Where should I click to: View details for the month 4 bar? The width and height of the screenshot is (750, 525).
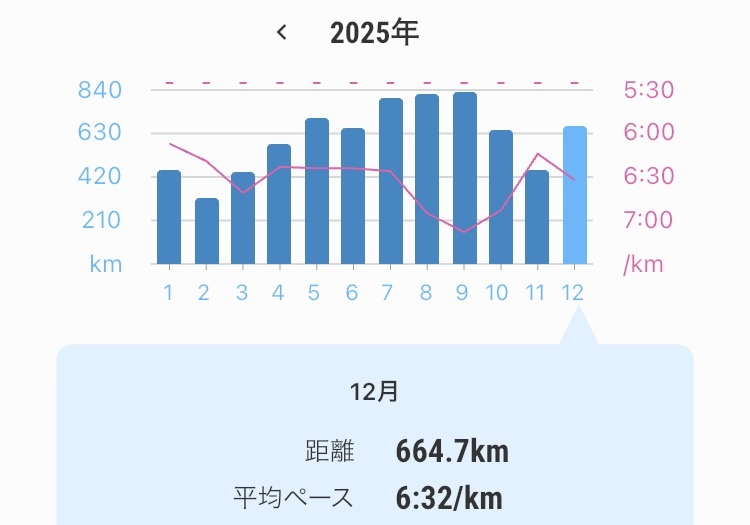[x=280, y=204]
